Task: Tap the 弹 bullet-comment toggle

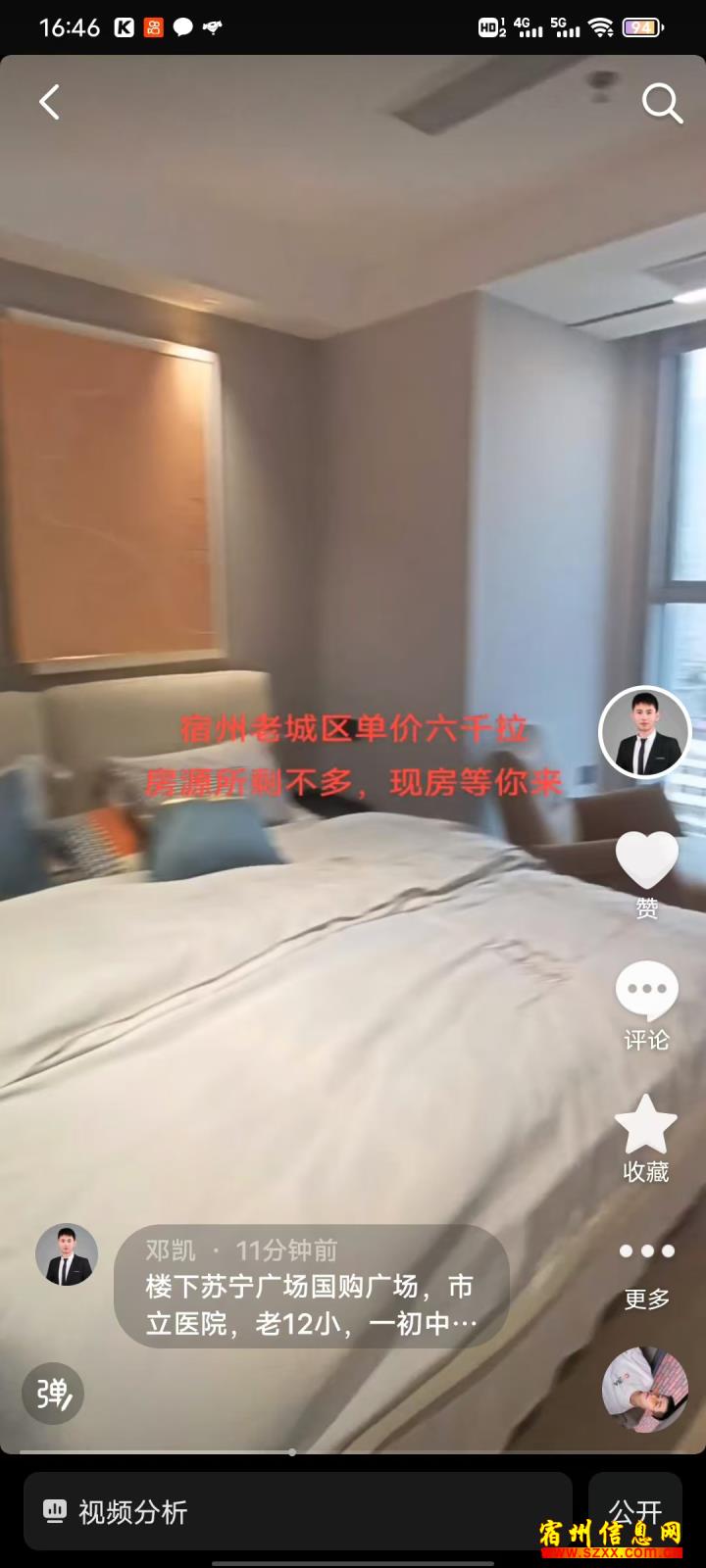Action: [x=53, y=1394]
